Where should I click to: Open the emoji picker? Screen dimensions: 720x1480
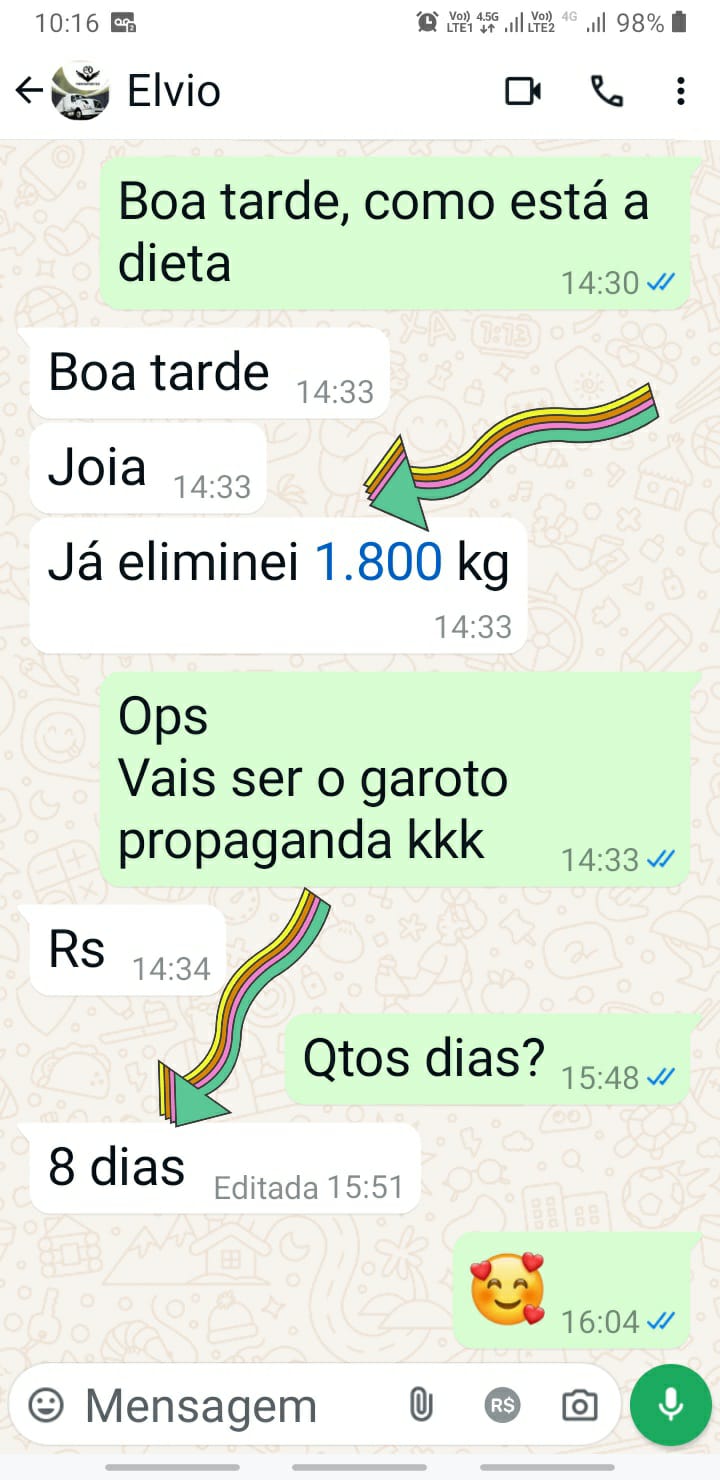point(46,1405)
